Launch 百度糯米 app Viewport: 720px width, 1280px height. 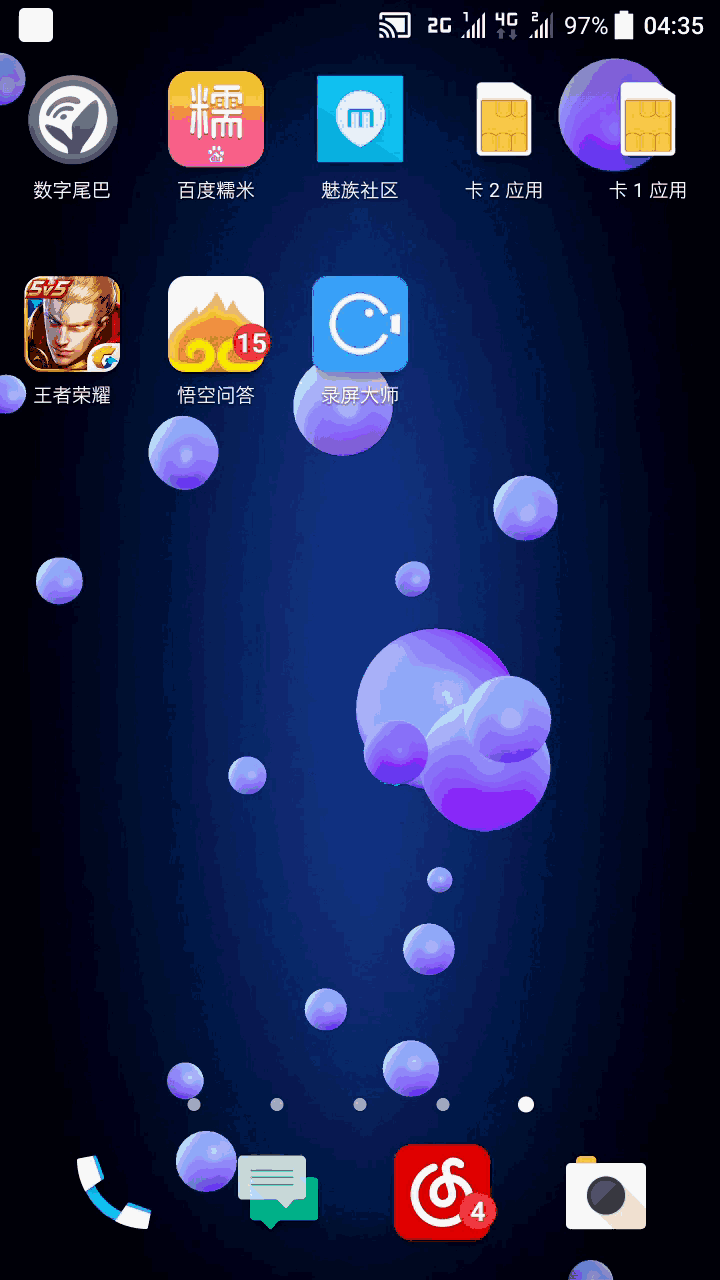(216, 120)
